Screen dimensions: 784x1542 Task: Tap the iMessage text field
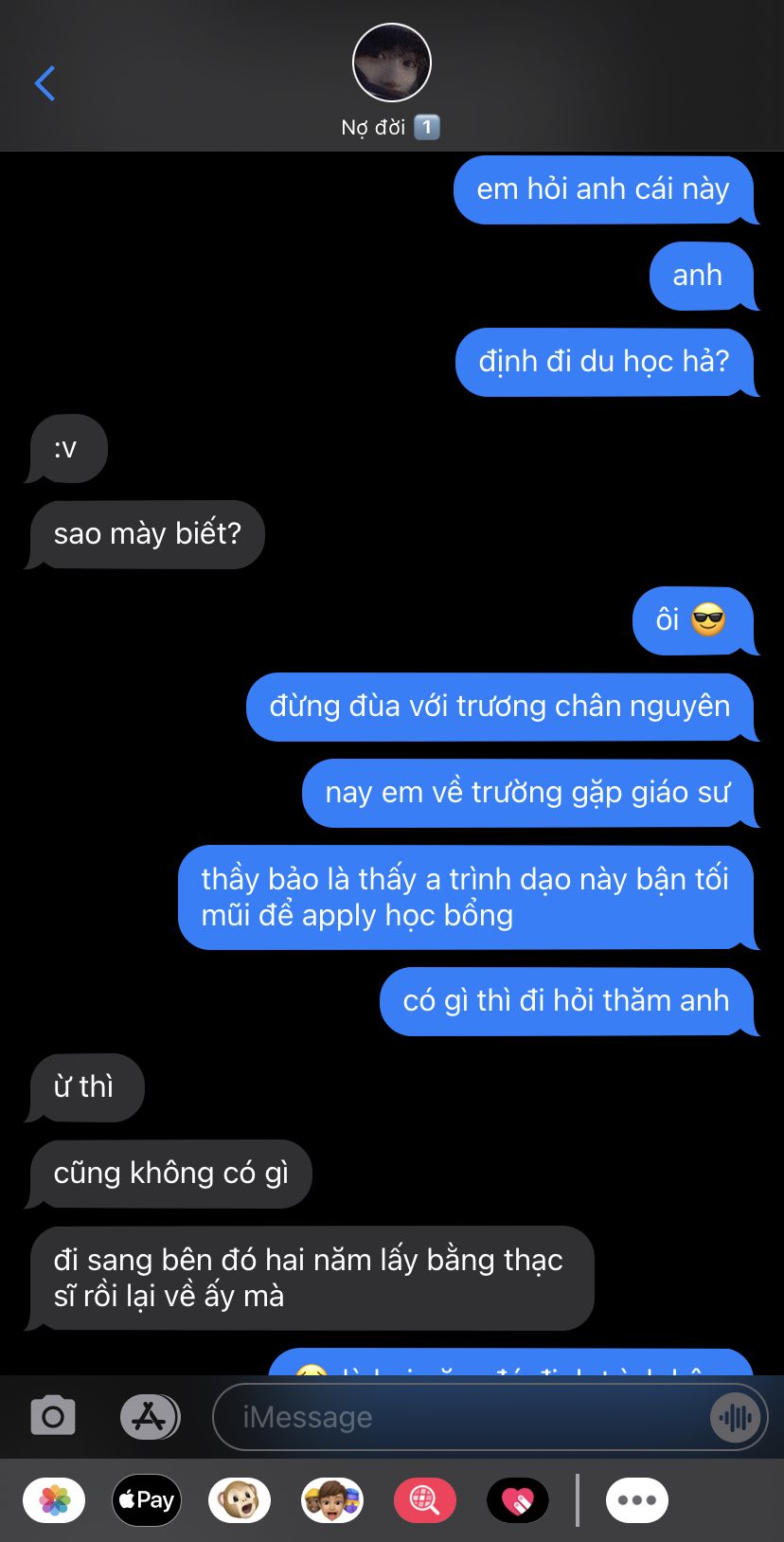point(464,1417)
